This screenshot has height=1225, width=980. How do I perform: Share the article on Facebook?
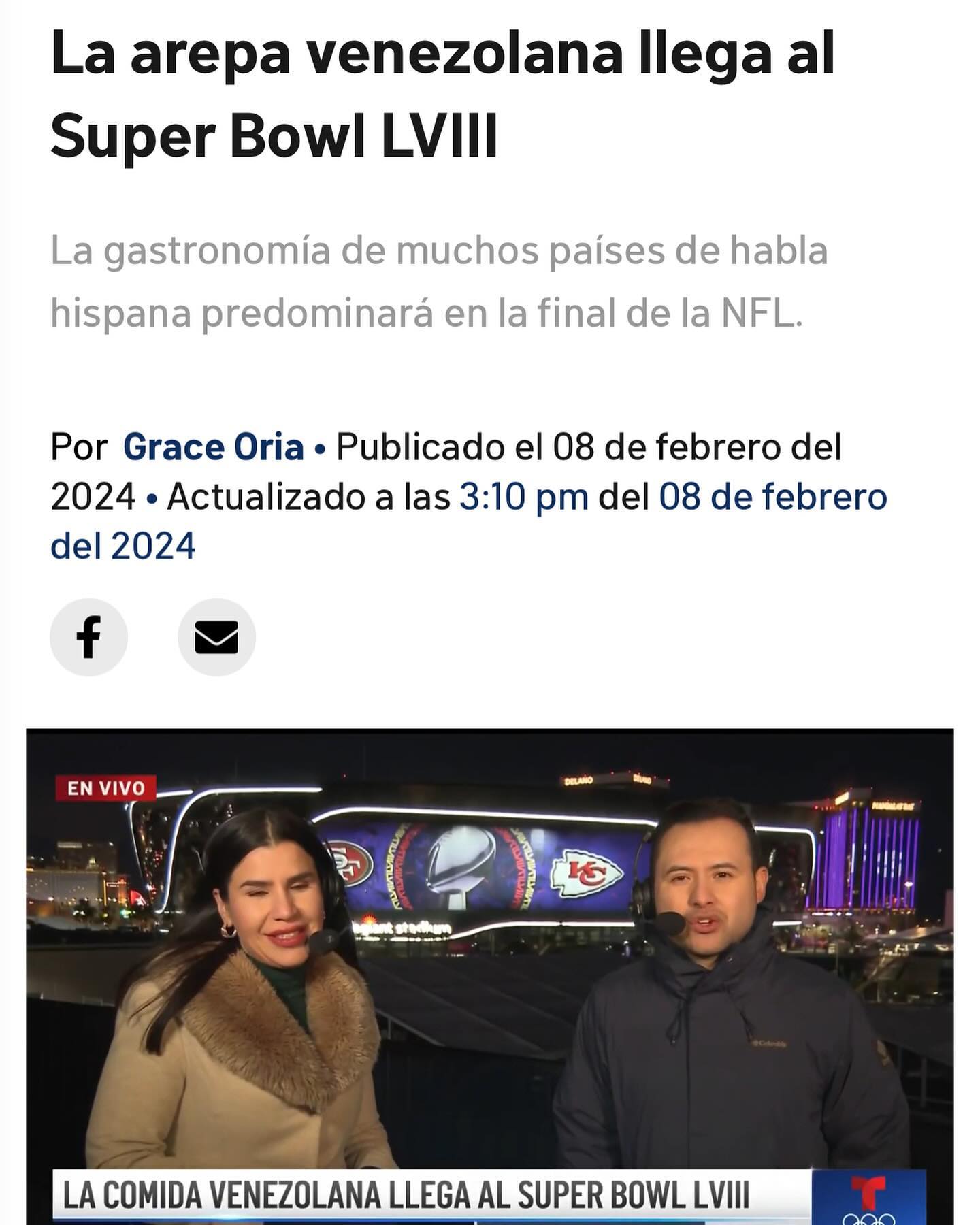[88, 637]
